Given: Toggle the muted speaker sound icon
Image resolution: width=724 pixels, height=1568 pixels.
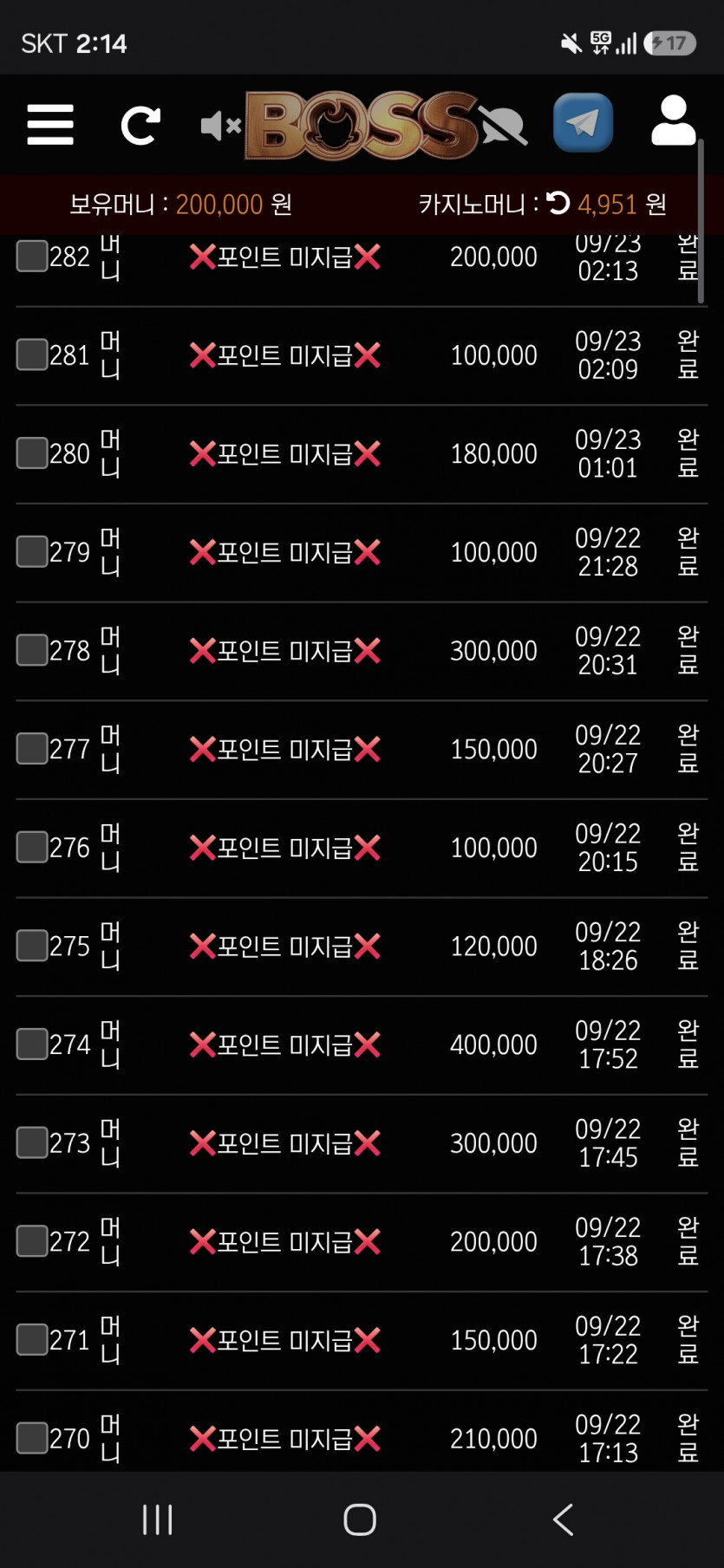Looking at the screenshot, I should (x=220, y=127).
